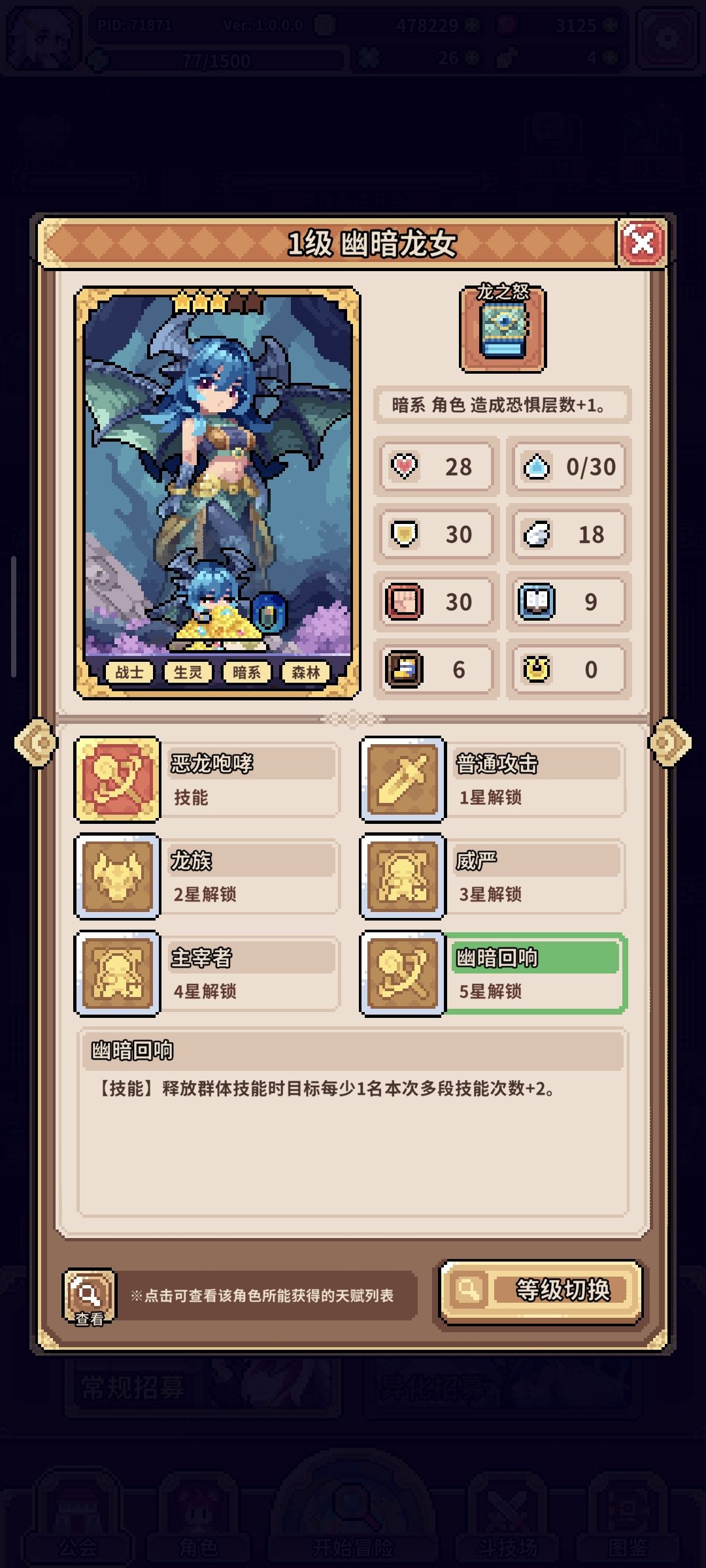Viewport: 706px width, 1568px height.
Task: Open the 幽暗回响 skill icon
Action: pyautogui.click(x=402, y=973)
